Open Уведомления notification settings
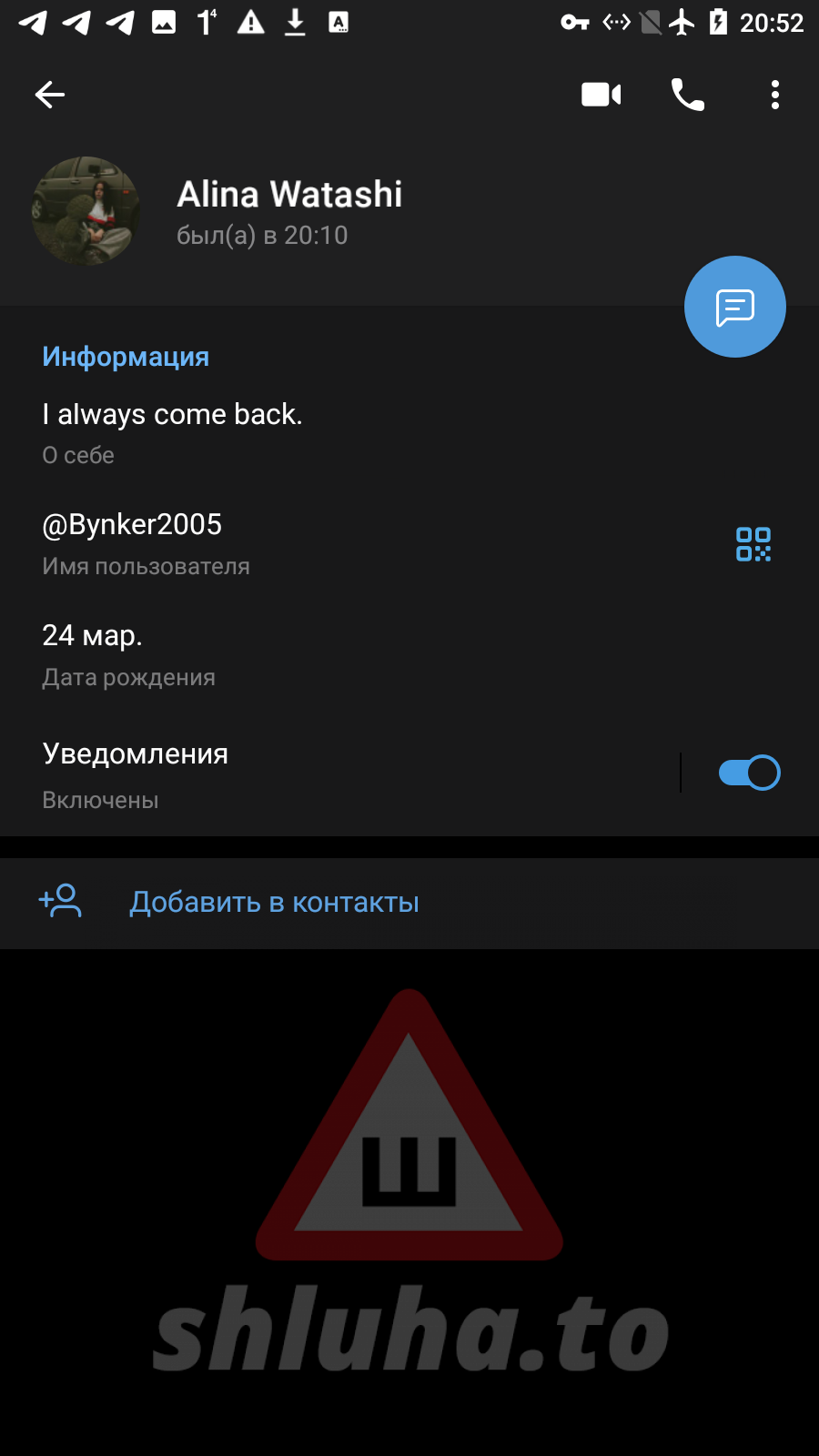The width and height of the screenshot is (819, 1456). click(273, 774)
